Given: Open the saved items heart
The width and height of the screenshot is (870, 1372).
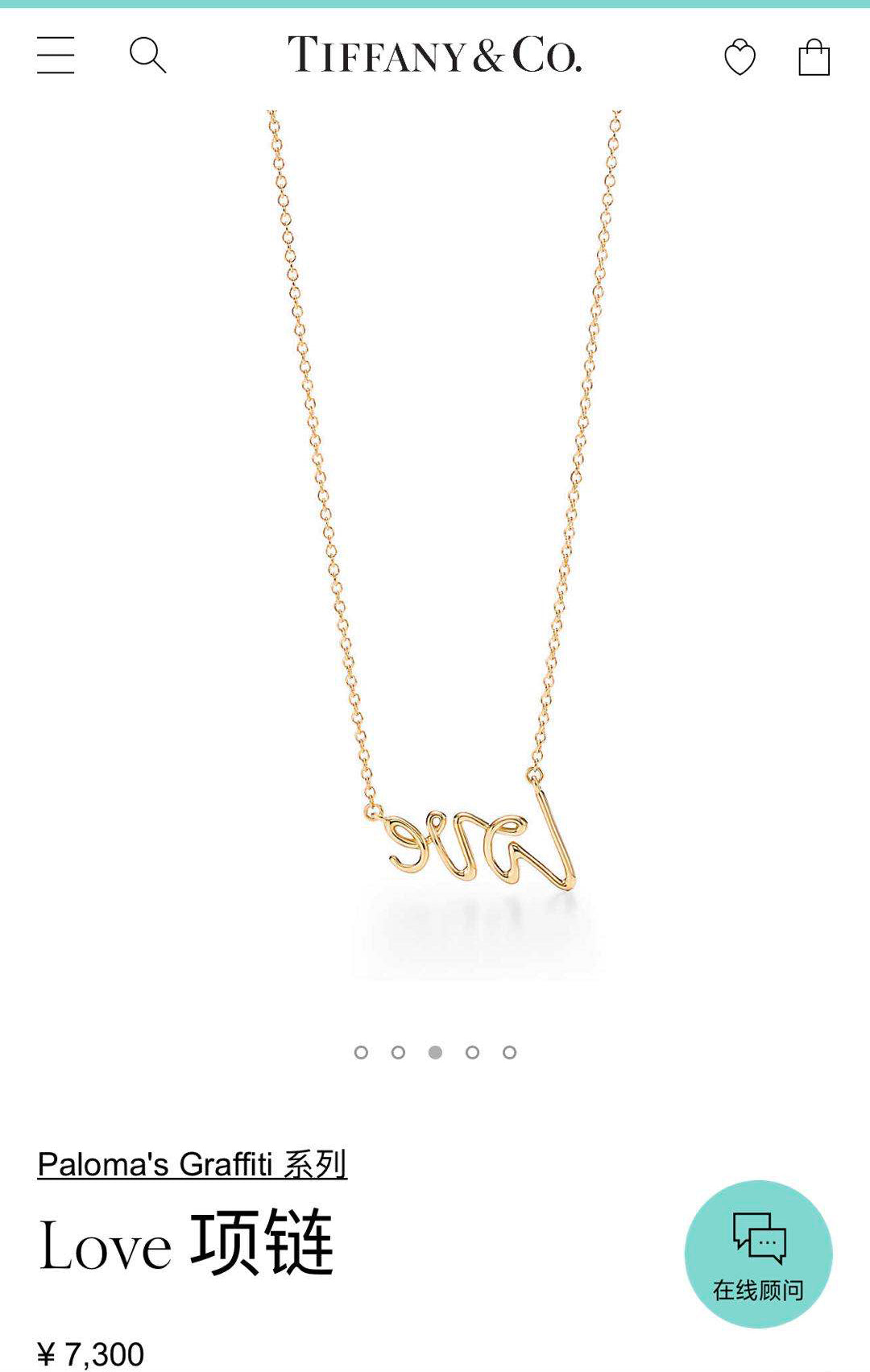Looking at the screenshot, I should (x=739, y=57).
